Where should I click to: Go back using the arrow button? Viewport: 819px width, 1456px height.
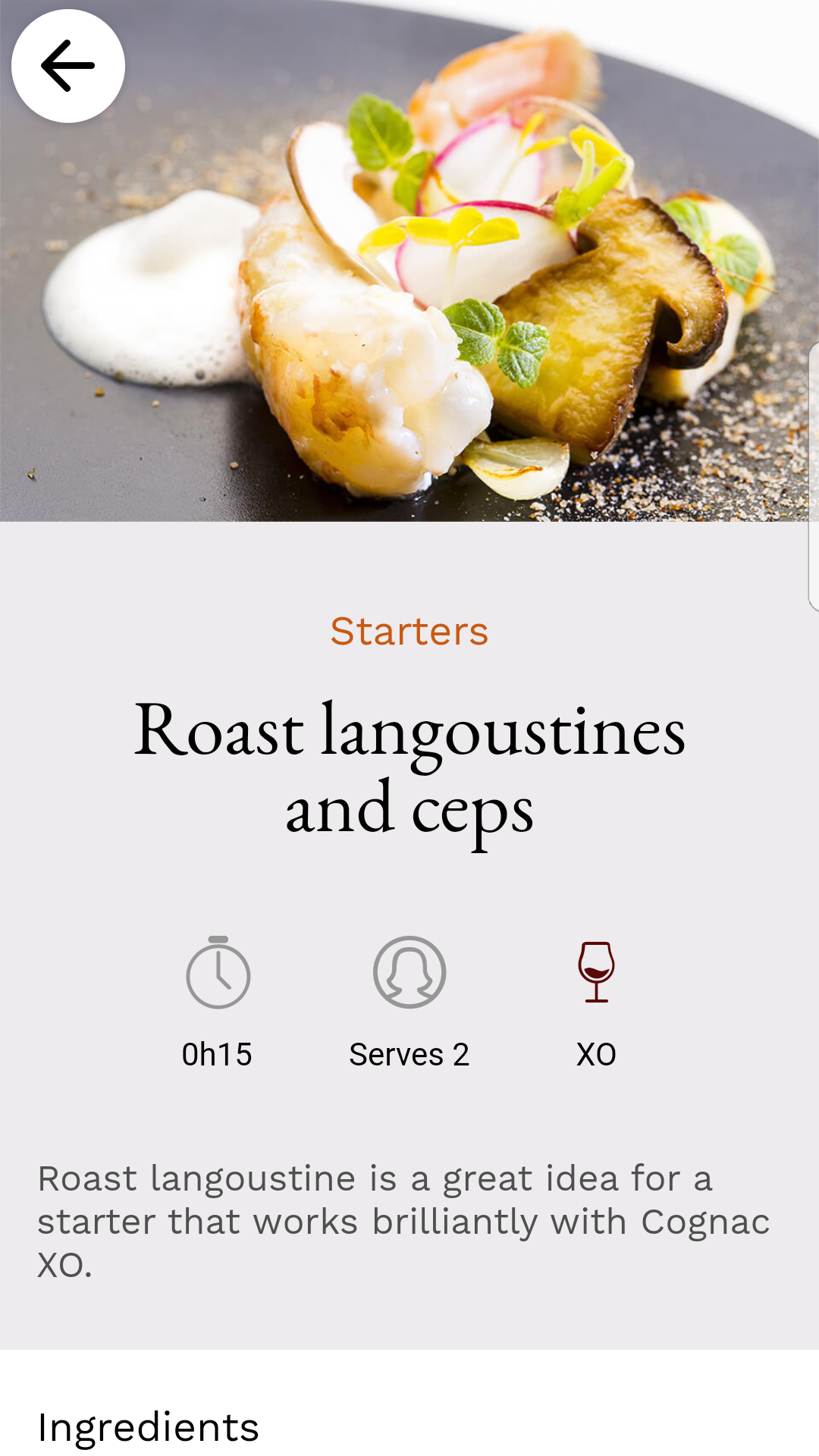(68, 66)
